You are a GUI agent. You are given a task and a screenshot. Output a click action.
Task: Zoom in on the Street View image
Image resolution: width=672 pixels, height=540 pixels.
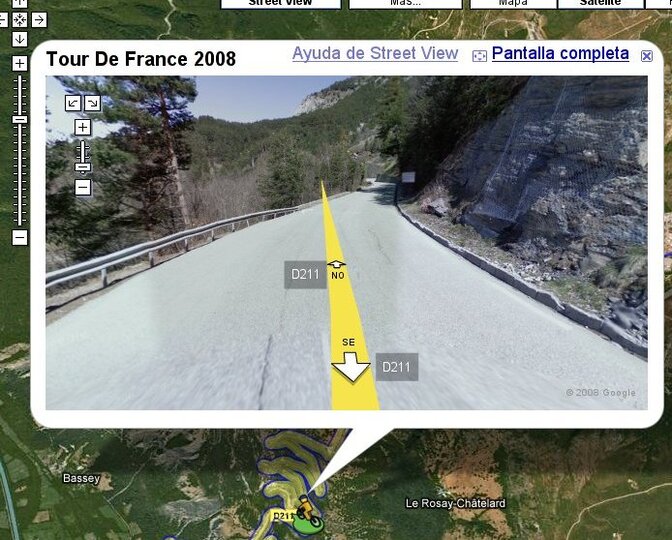(83, 127)
